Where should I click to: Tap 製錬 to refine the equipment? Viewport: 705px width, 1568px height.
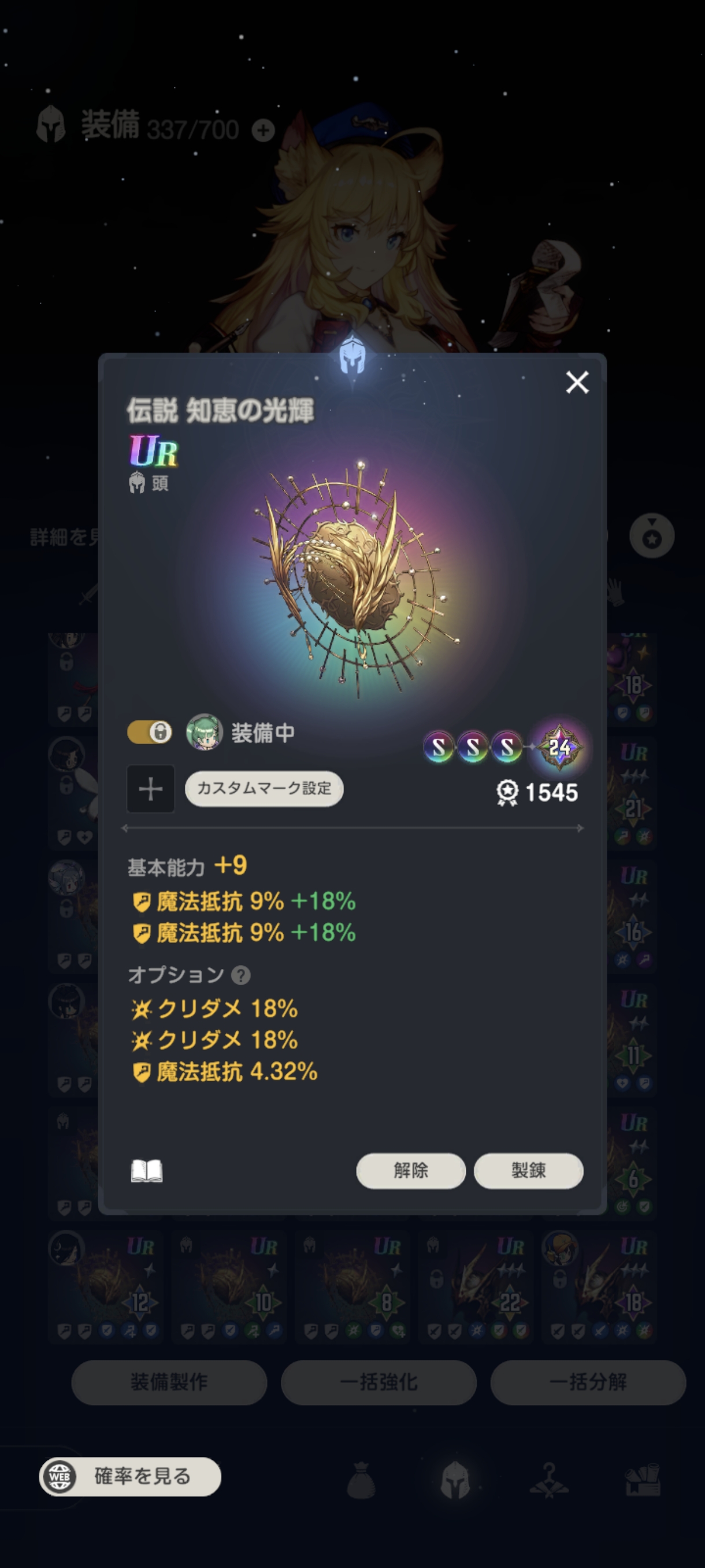pyautogui.click(x=528, y=1171)
